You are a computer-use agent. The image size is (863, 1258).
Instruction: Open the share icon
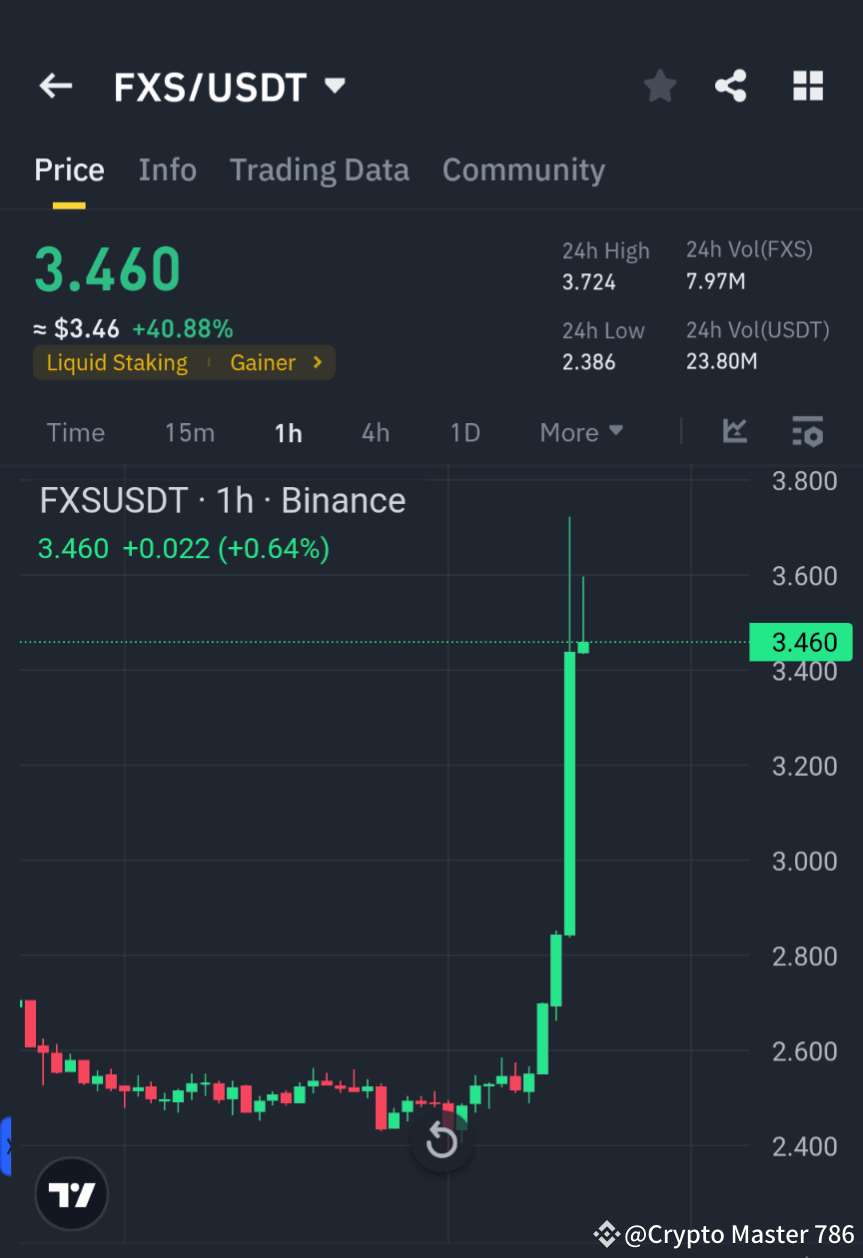(731, 86)
